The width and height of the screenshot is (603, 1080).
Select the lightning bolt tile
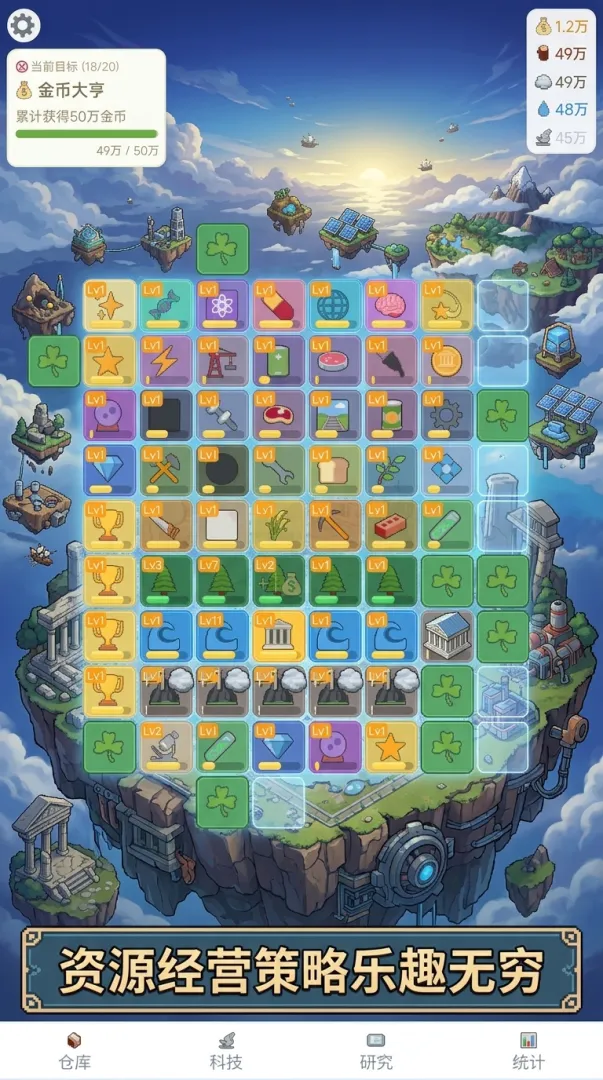pos(166,360)
